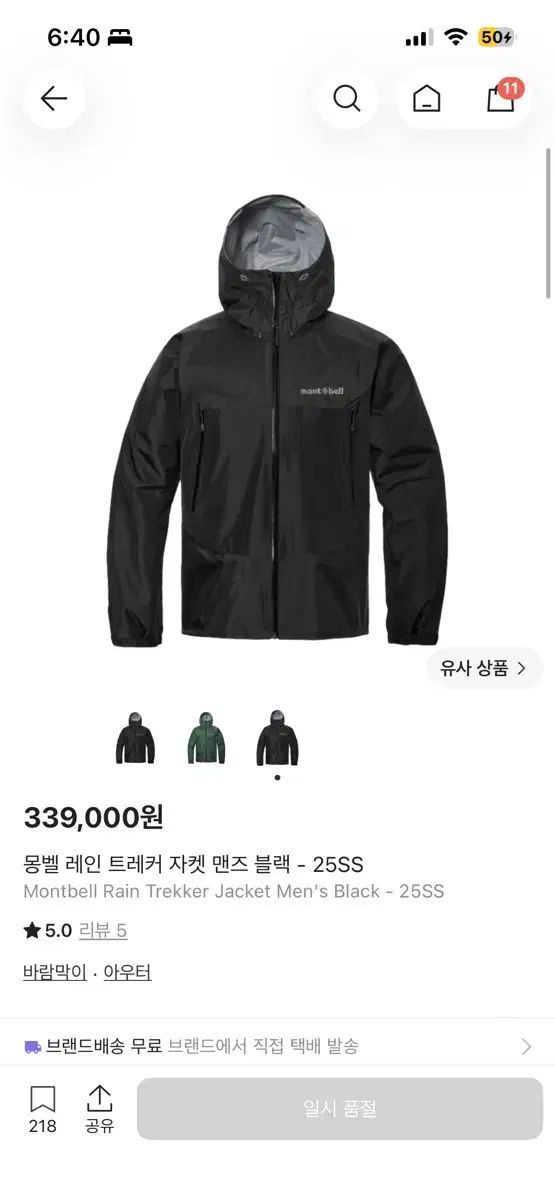
Task: Select the green jacket thumbnail
Action: (206, 738)
